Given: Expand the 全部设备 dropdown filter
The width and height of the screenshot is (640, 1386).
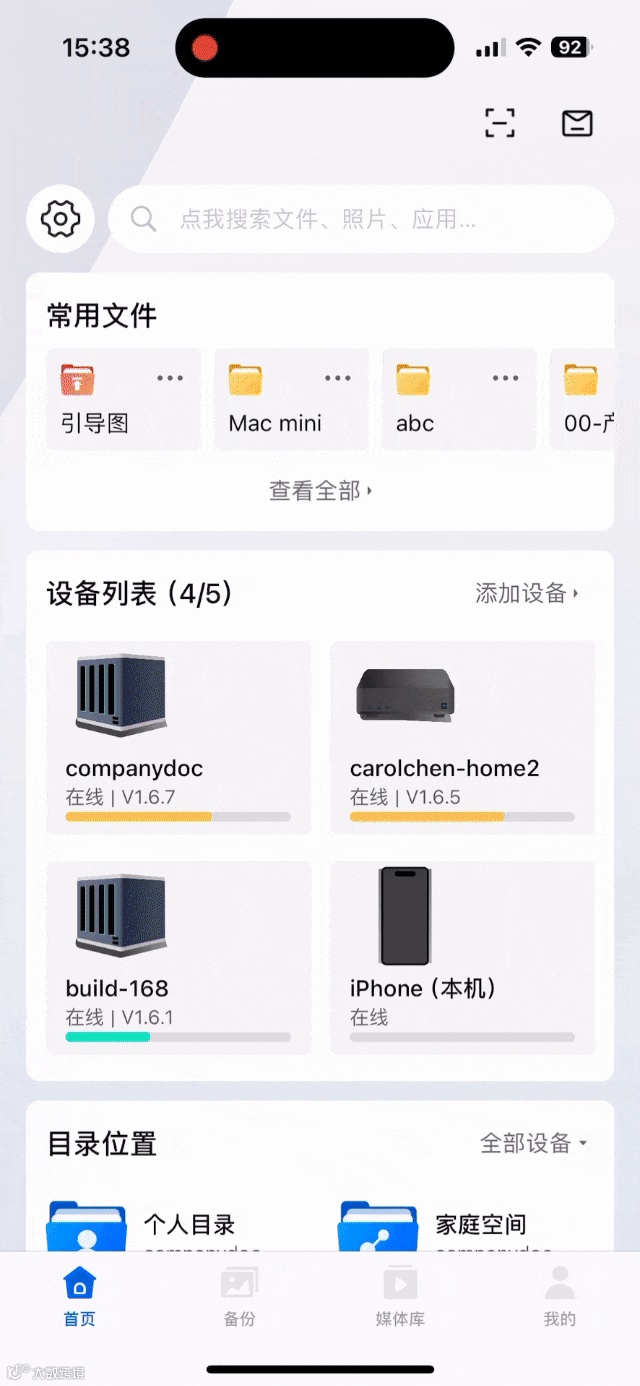Looking at the screenshot, I should click(533, 1143).
